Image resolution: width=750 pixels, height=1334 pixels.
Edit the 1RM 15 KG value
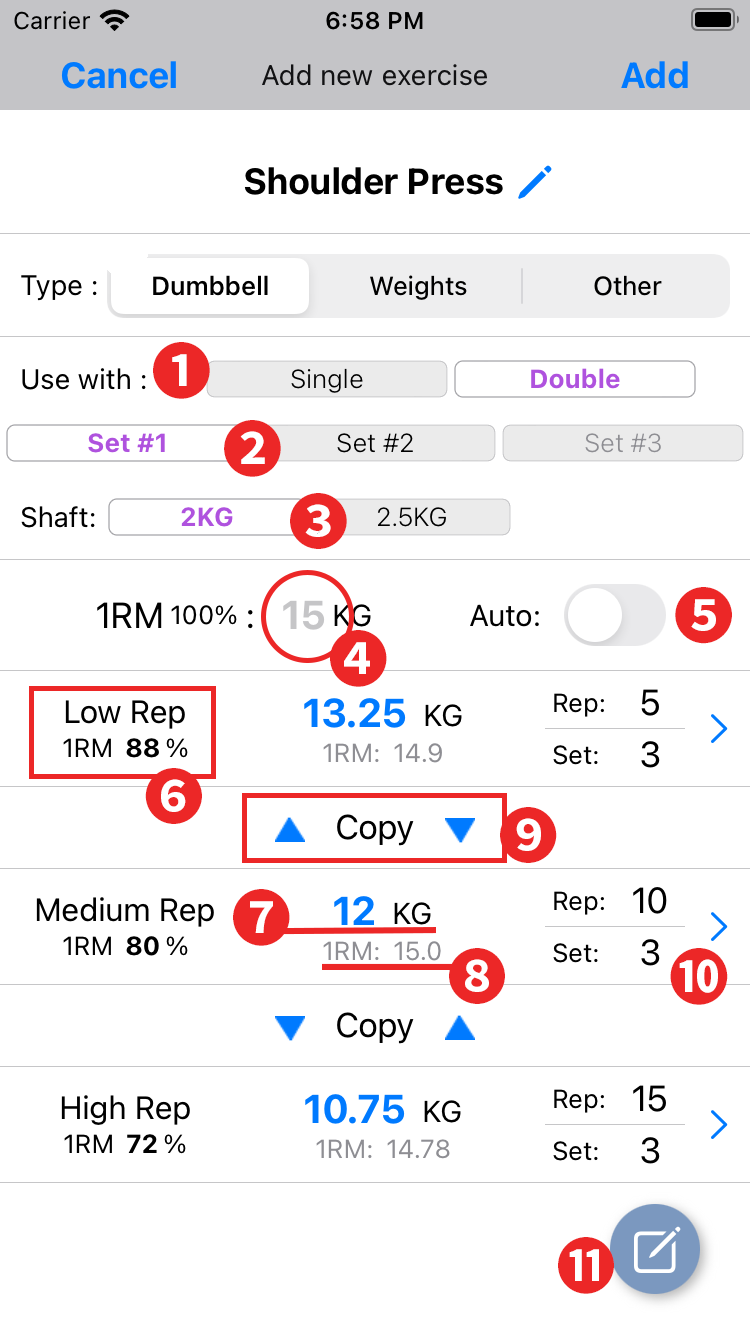[x=303, y=616]
